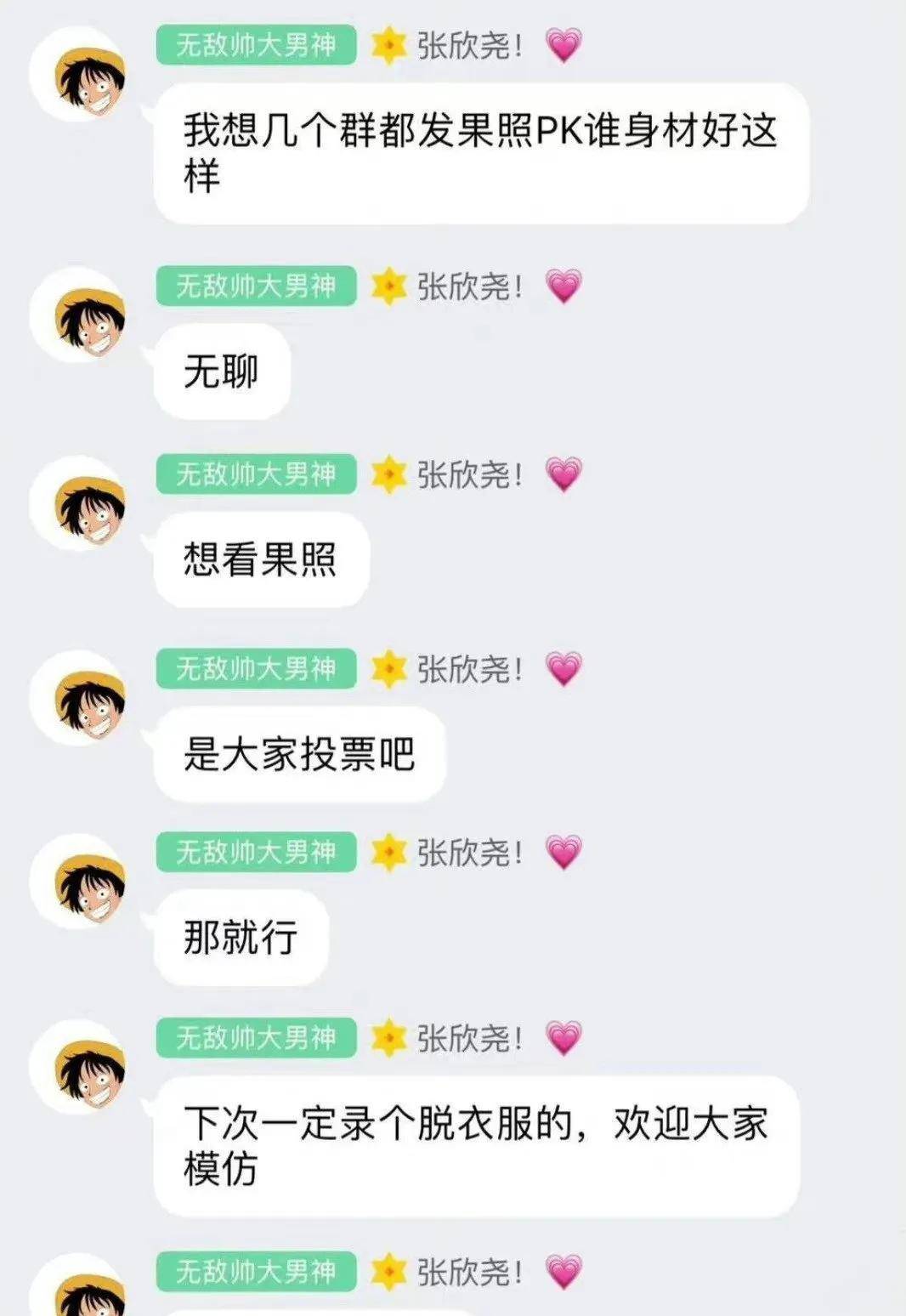View profile from avatar beside "那就行"
906x1316 pixels.
(78, 883)
